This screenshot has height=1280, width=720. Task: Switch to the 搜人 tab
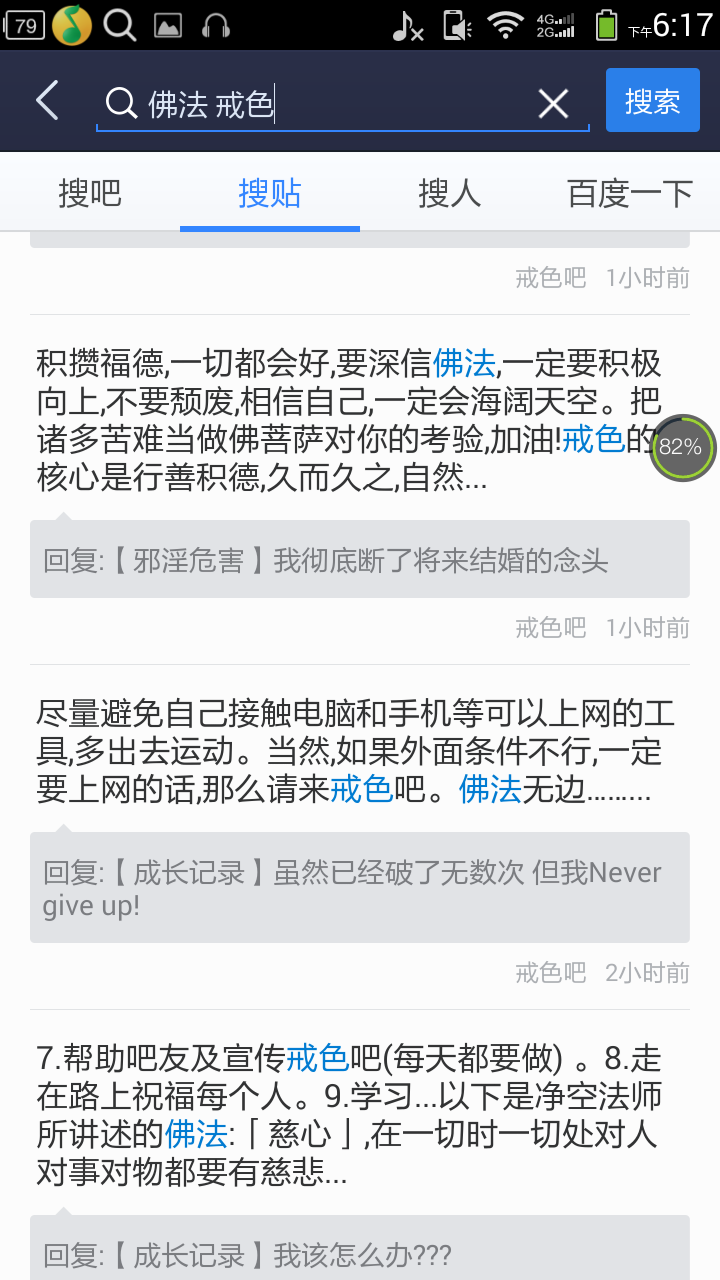click(x=450, y=192)
